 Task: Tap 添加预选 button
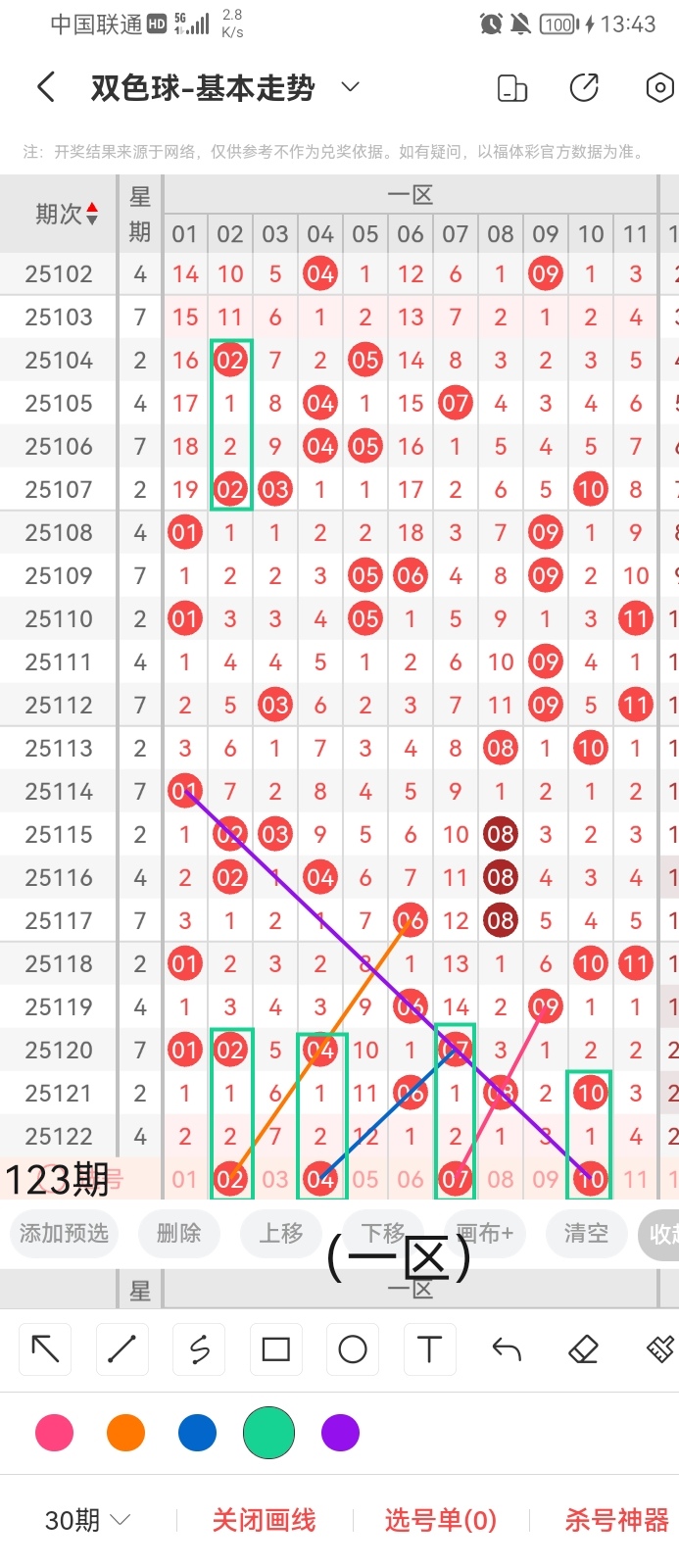(64, 1233)
